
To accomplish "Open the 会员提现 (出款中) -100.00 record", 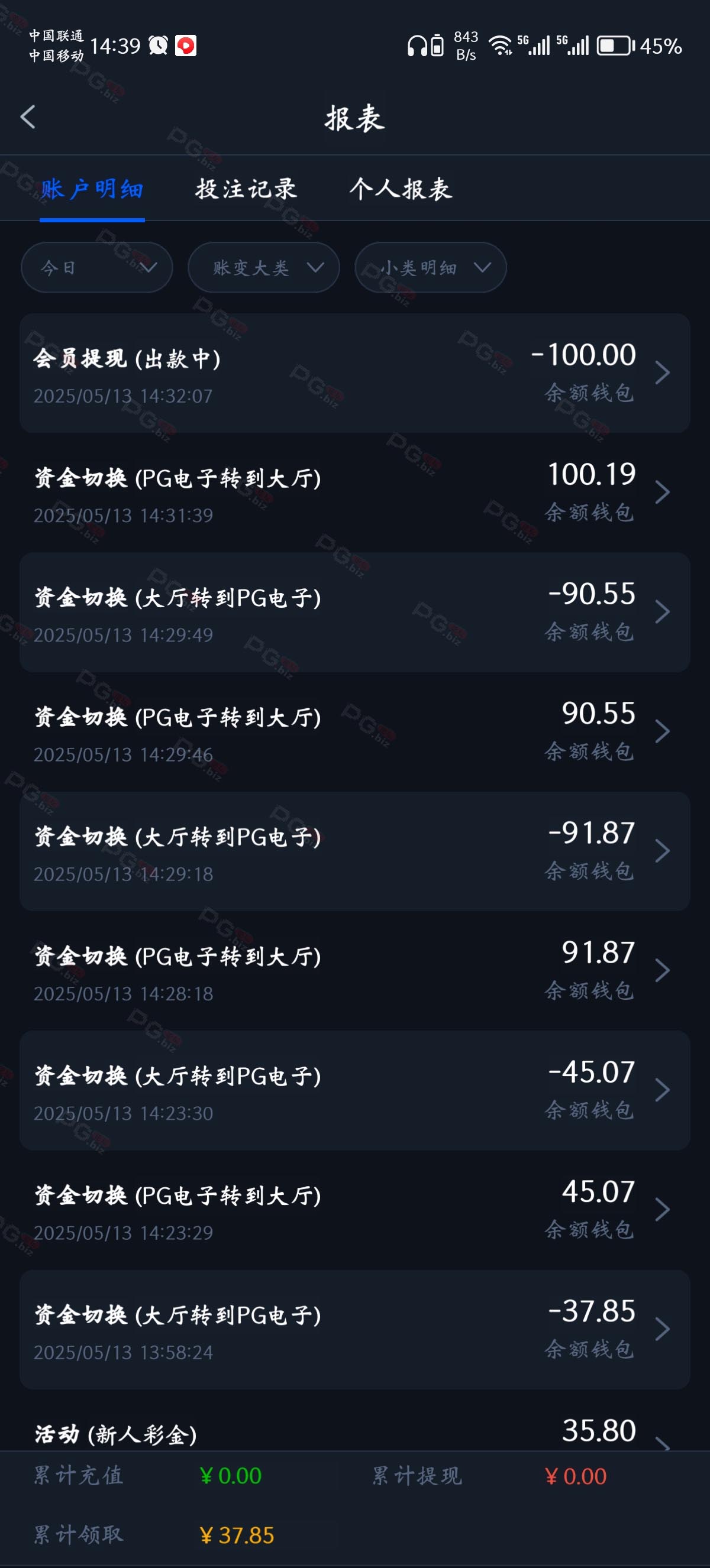I will coord(355,373).
